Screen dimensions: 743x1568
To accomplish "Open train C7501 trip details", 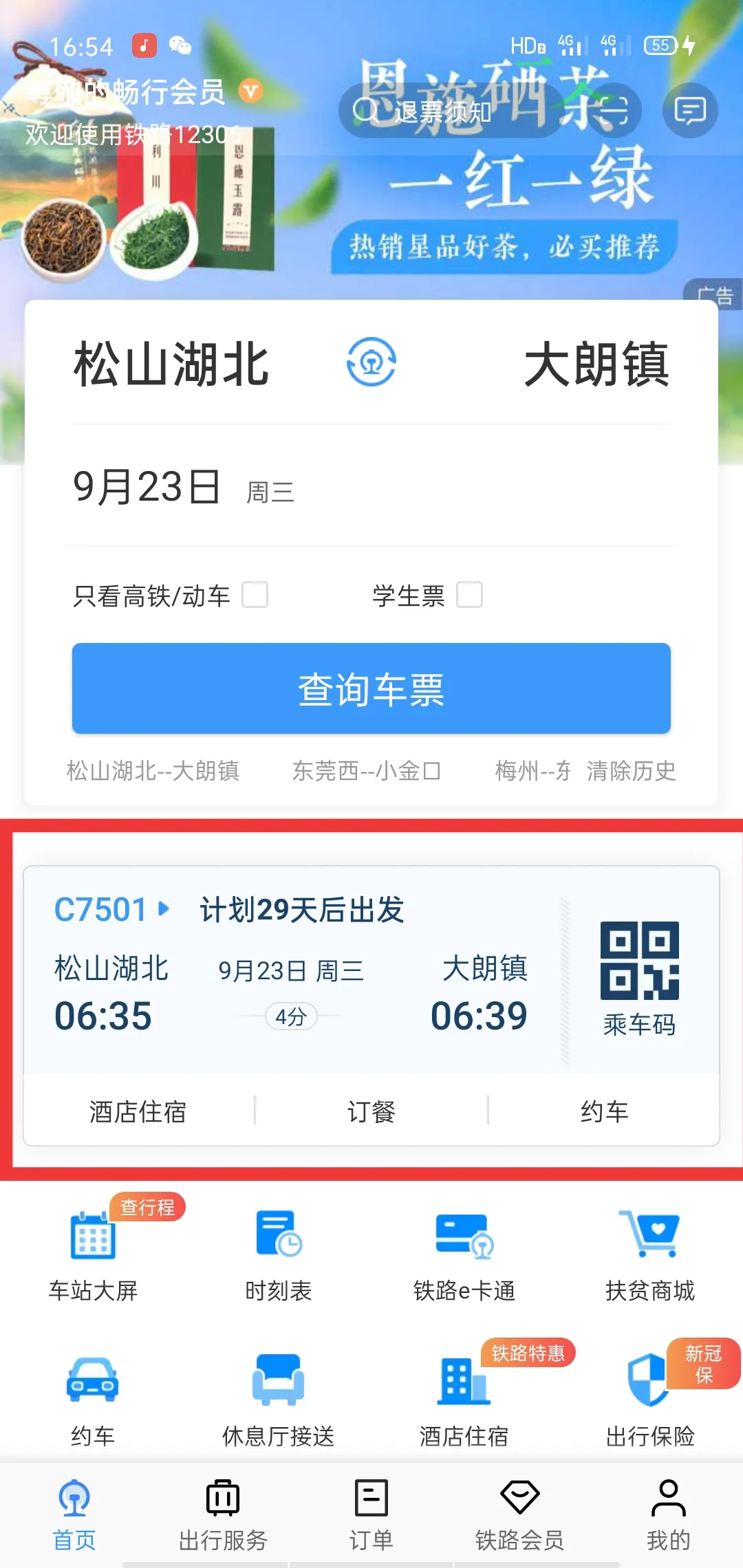I will (x=111, y=910).
